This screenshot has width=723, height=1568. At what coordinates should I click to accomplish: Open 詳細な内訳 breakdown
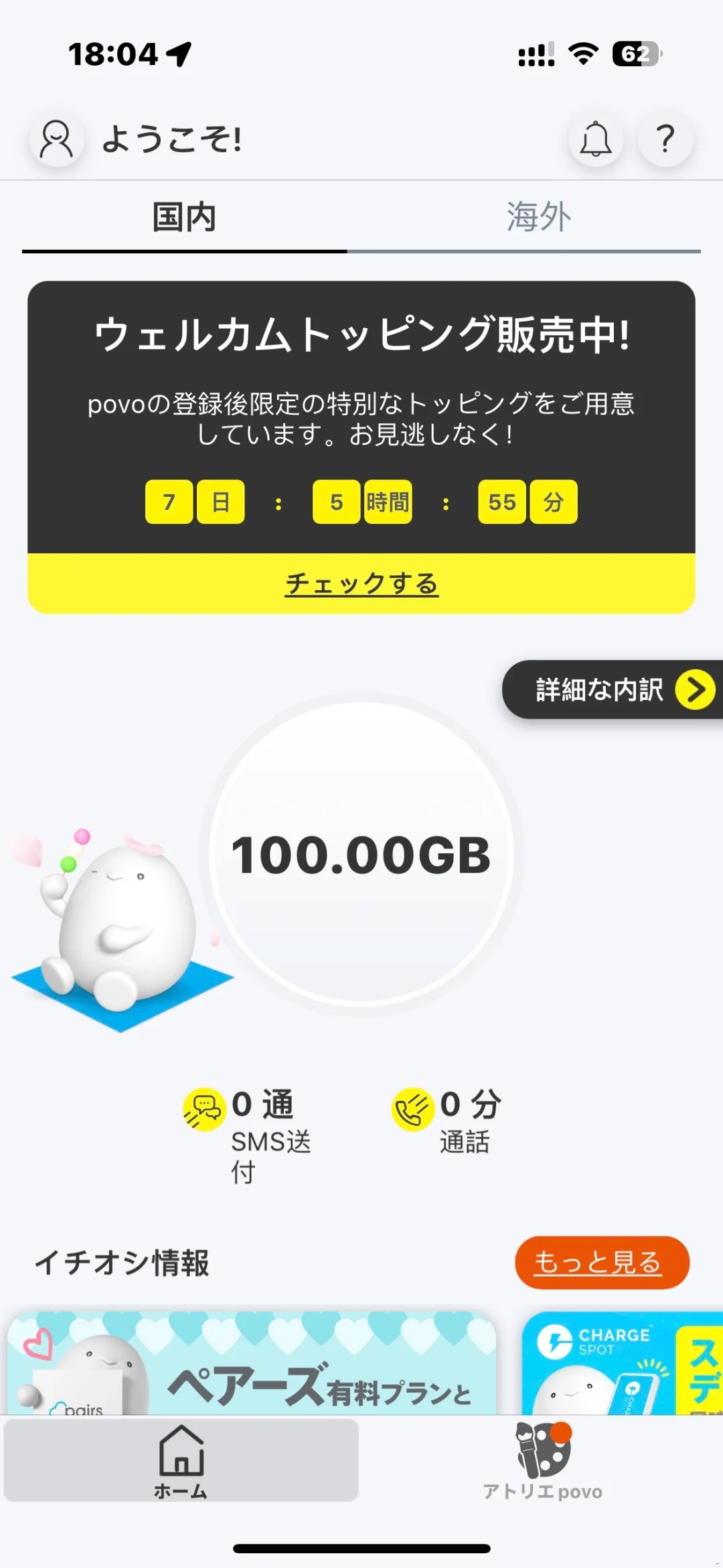tap(613, 690)
